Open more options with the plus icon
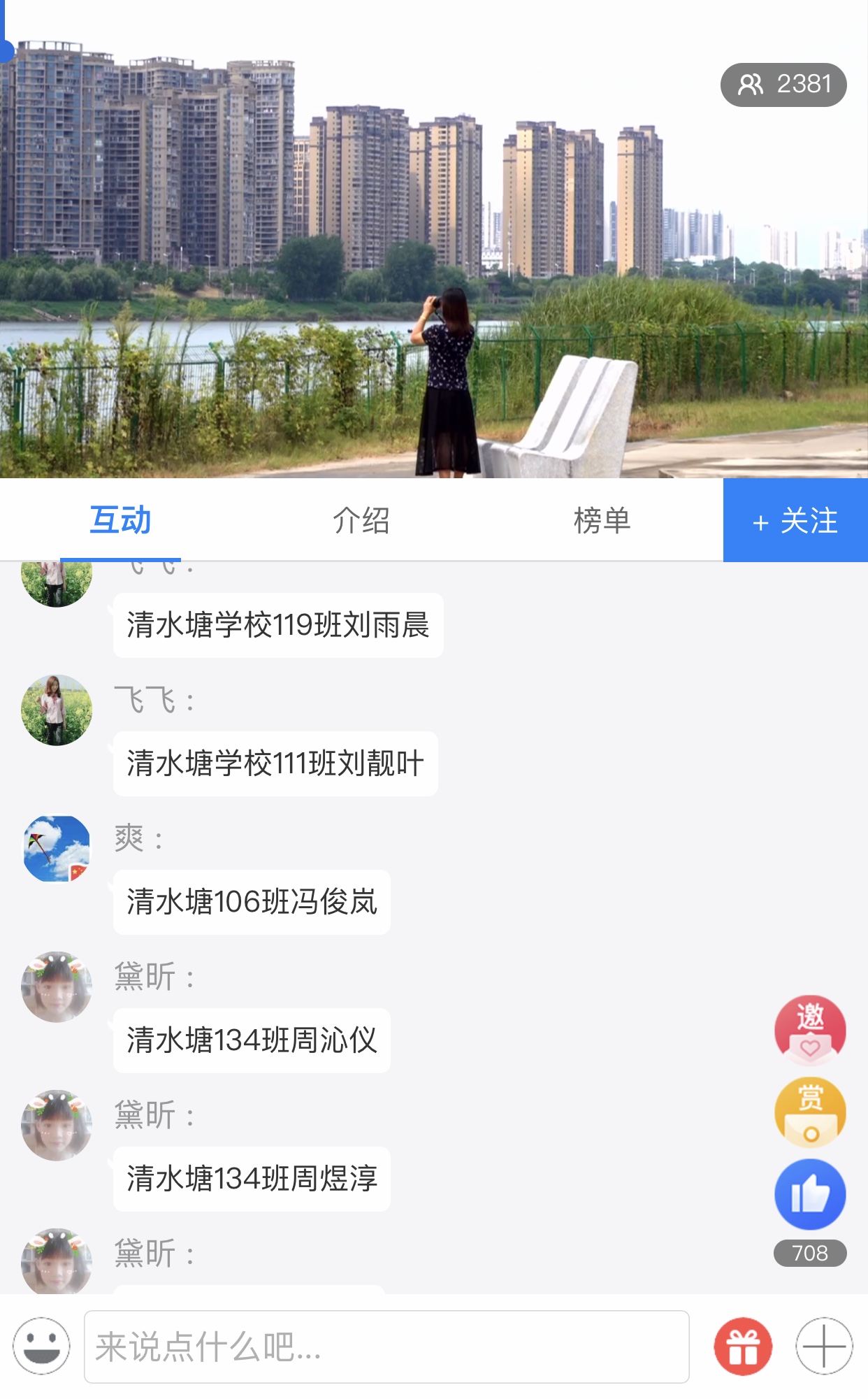 824,1347
